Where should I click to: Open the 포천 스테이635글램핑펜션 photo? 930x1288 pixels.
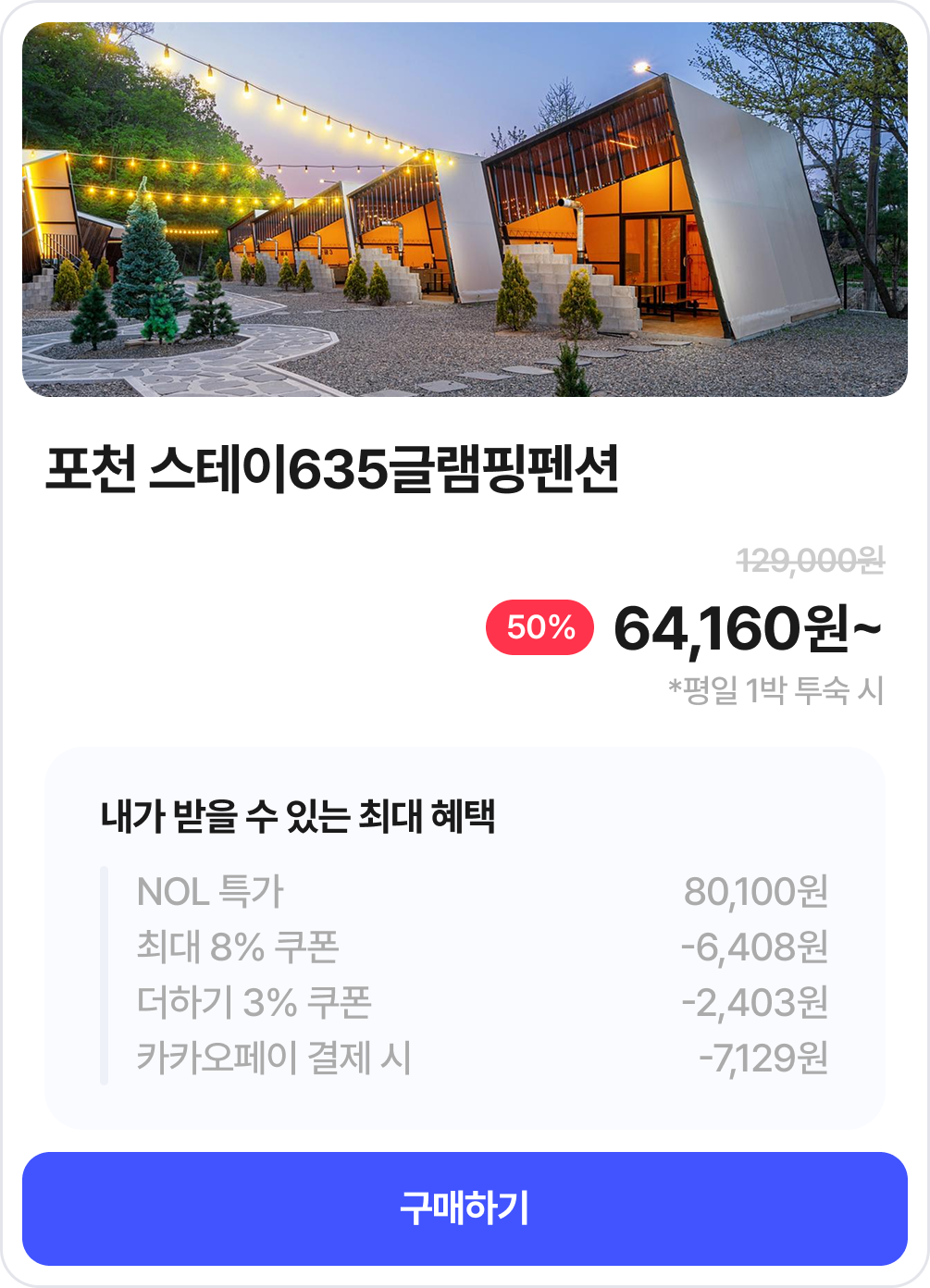(465, 210)
